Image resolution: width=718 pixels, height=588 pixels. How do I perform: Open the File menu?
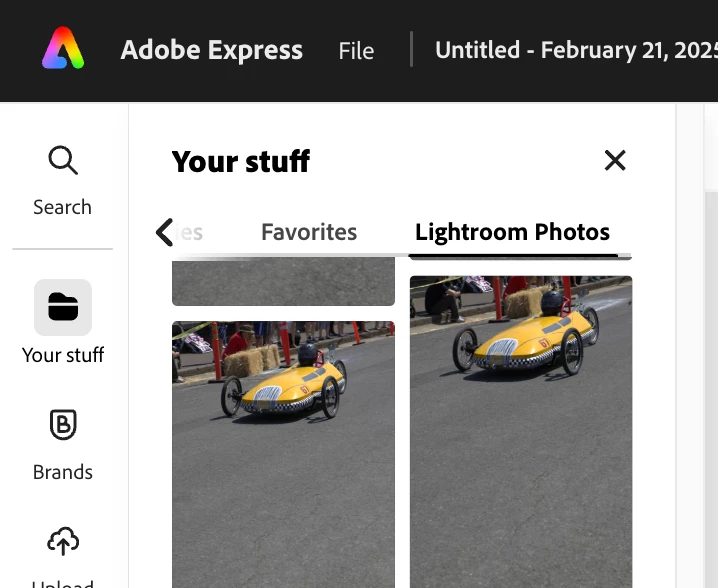(x=356, y=50)
